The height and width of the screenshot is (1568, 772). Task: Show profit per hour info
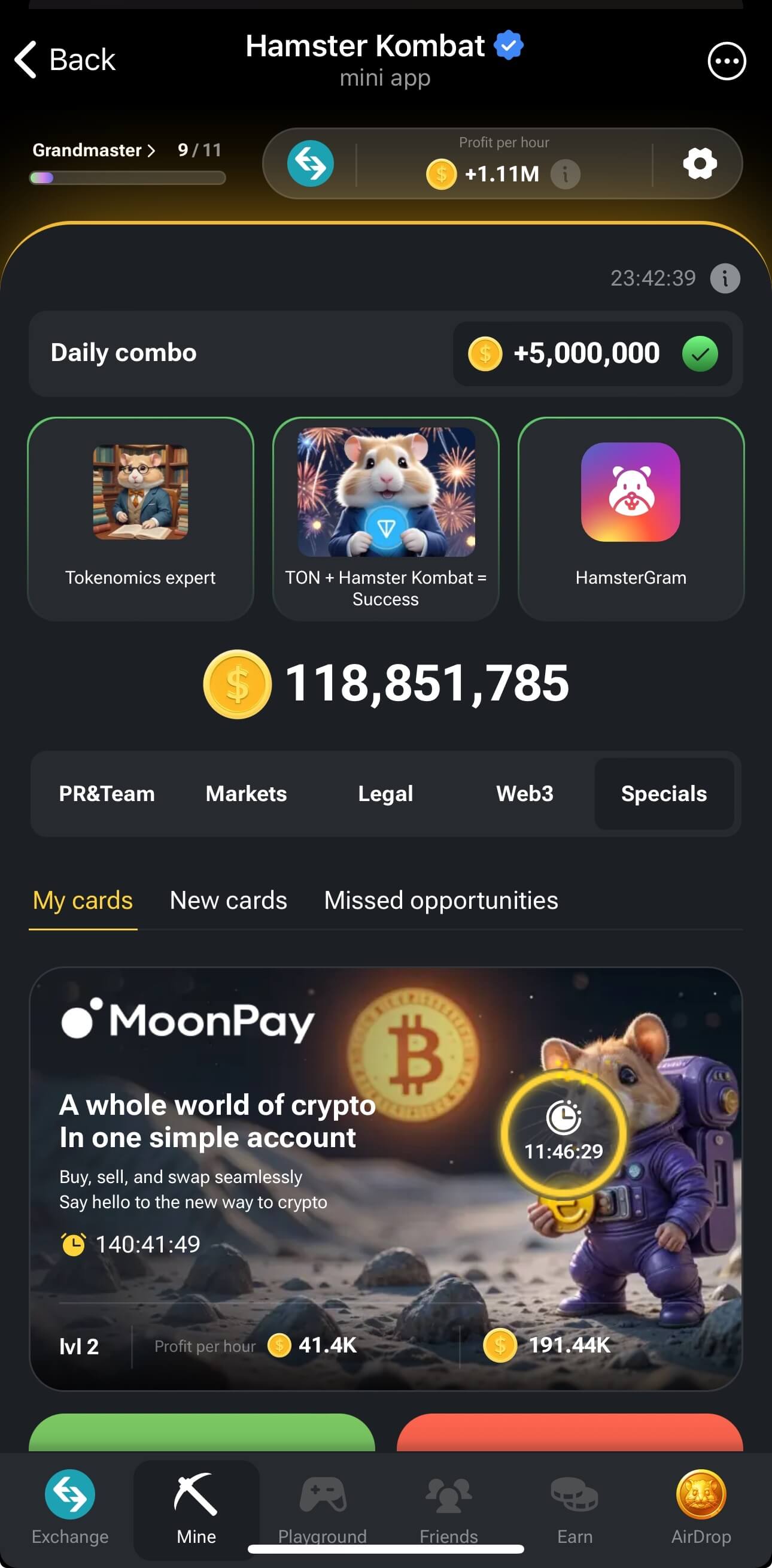click(565, 175)
